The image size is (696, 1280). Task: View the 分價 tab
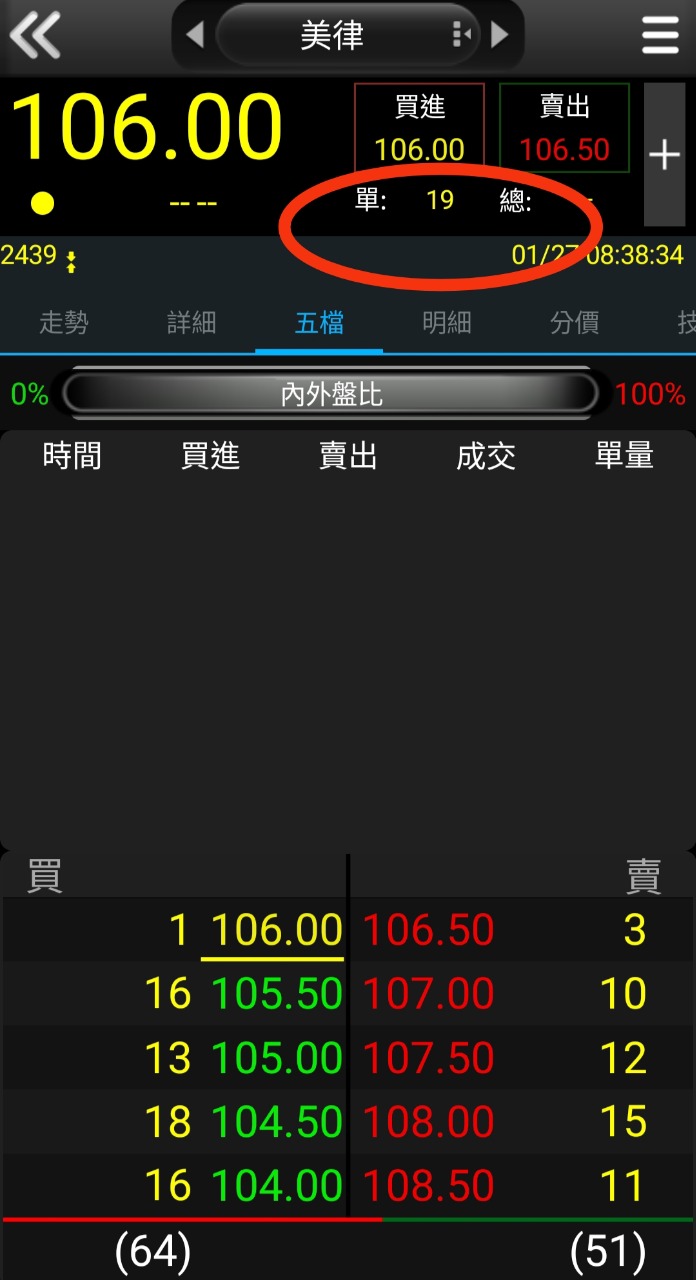coord(575,323)
